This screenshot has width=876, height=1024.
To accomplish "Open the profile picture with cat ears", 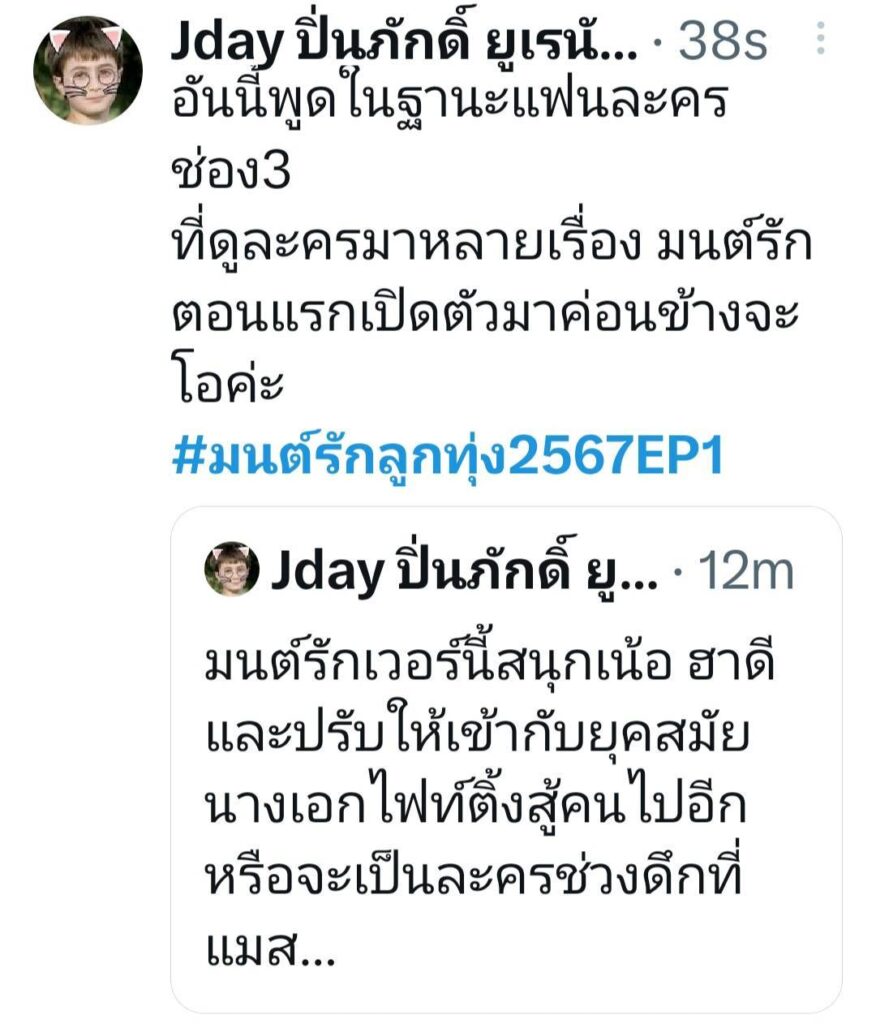I will [x=88, y=72].
